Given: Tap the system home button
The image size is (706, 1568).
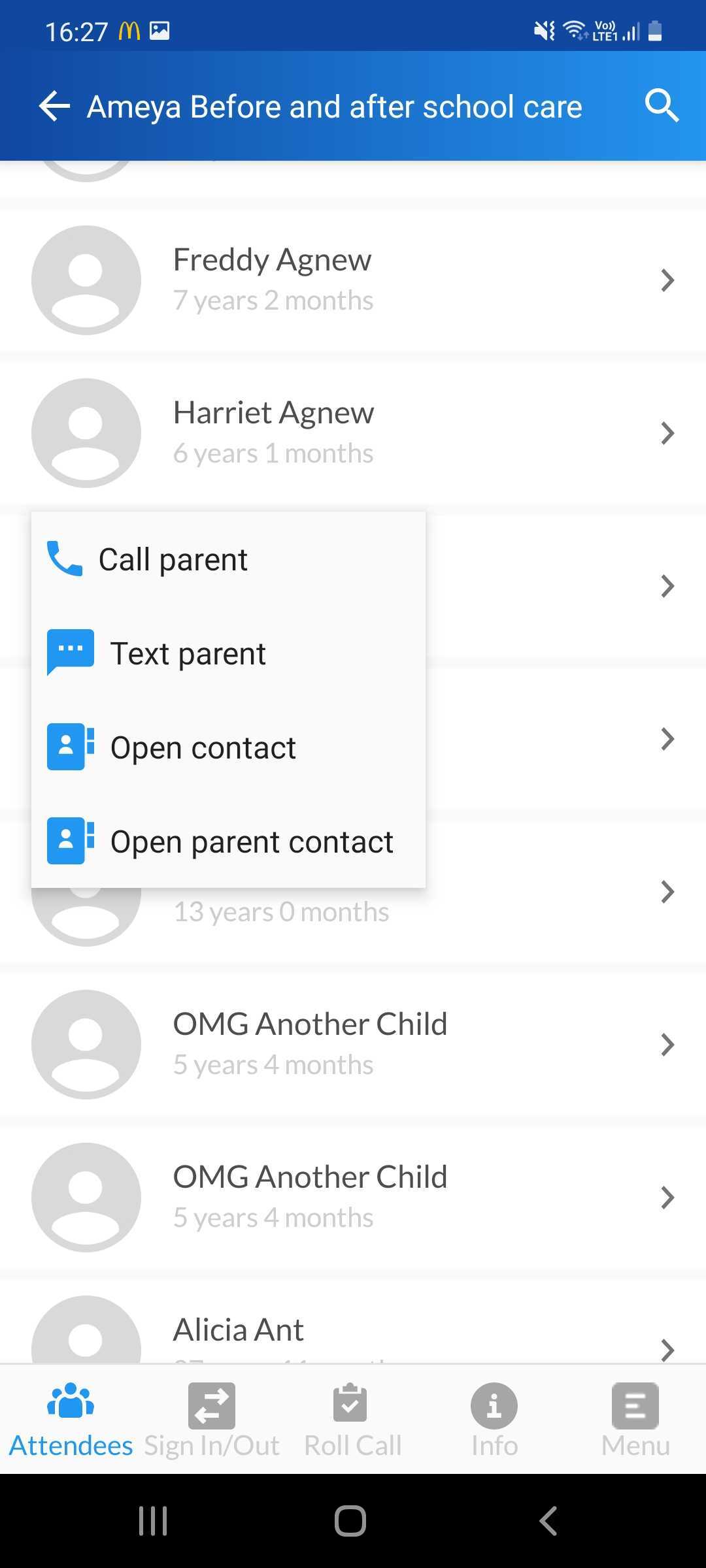Looking at the screenshot, I should [350, 1521].
